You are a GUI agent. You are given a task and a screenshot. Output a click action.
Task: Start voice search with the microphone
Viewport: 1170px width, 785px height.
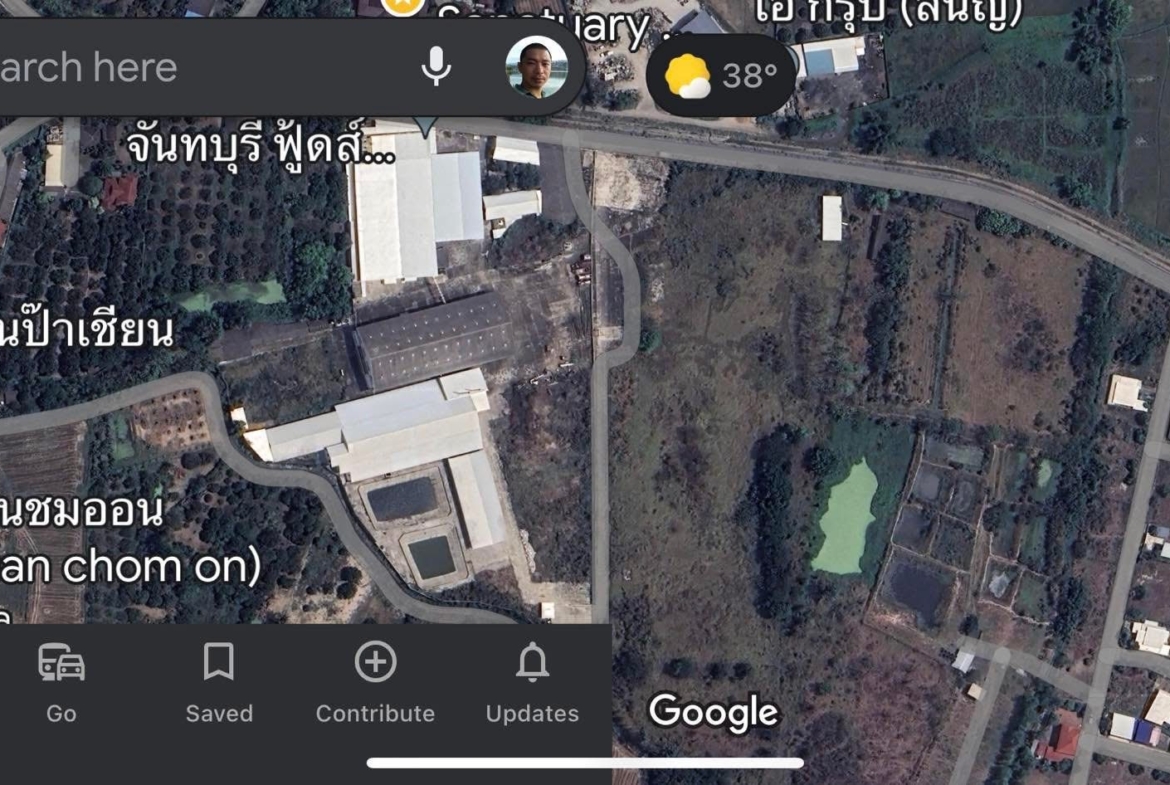(435, 67)
